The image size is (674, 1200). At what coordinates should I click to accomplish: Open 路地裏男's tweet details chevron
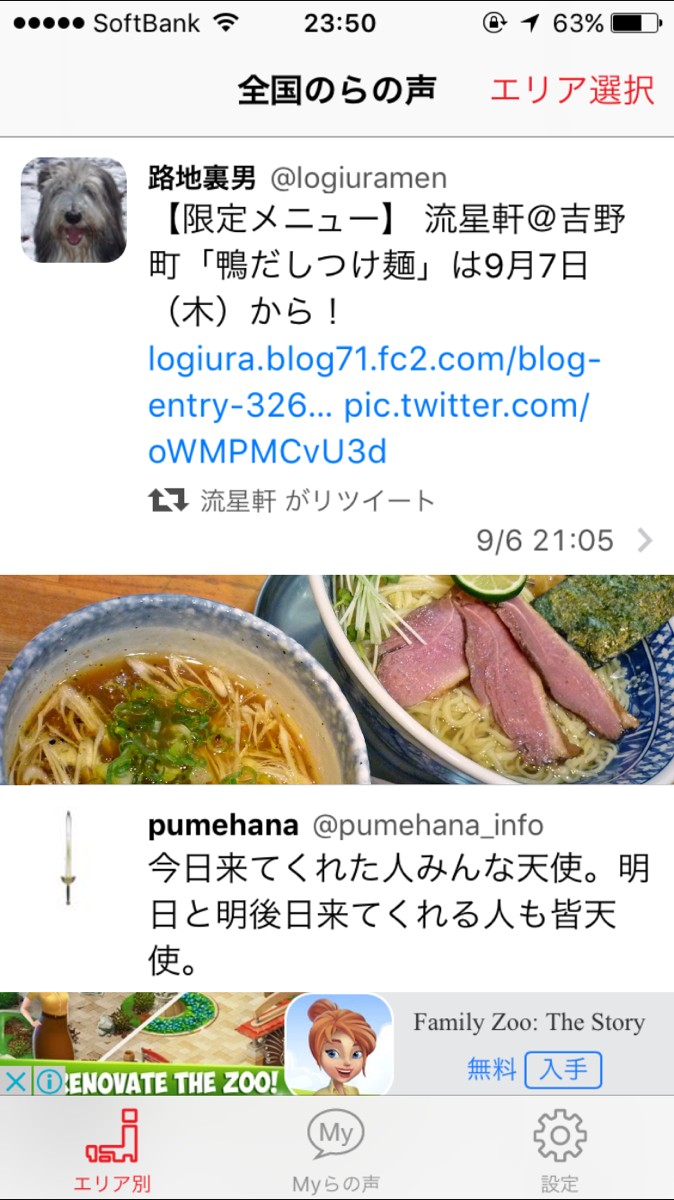coord(645,541)
